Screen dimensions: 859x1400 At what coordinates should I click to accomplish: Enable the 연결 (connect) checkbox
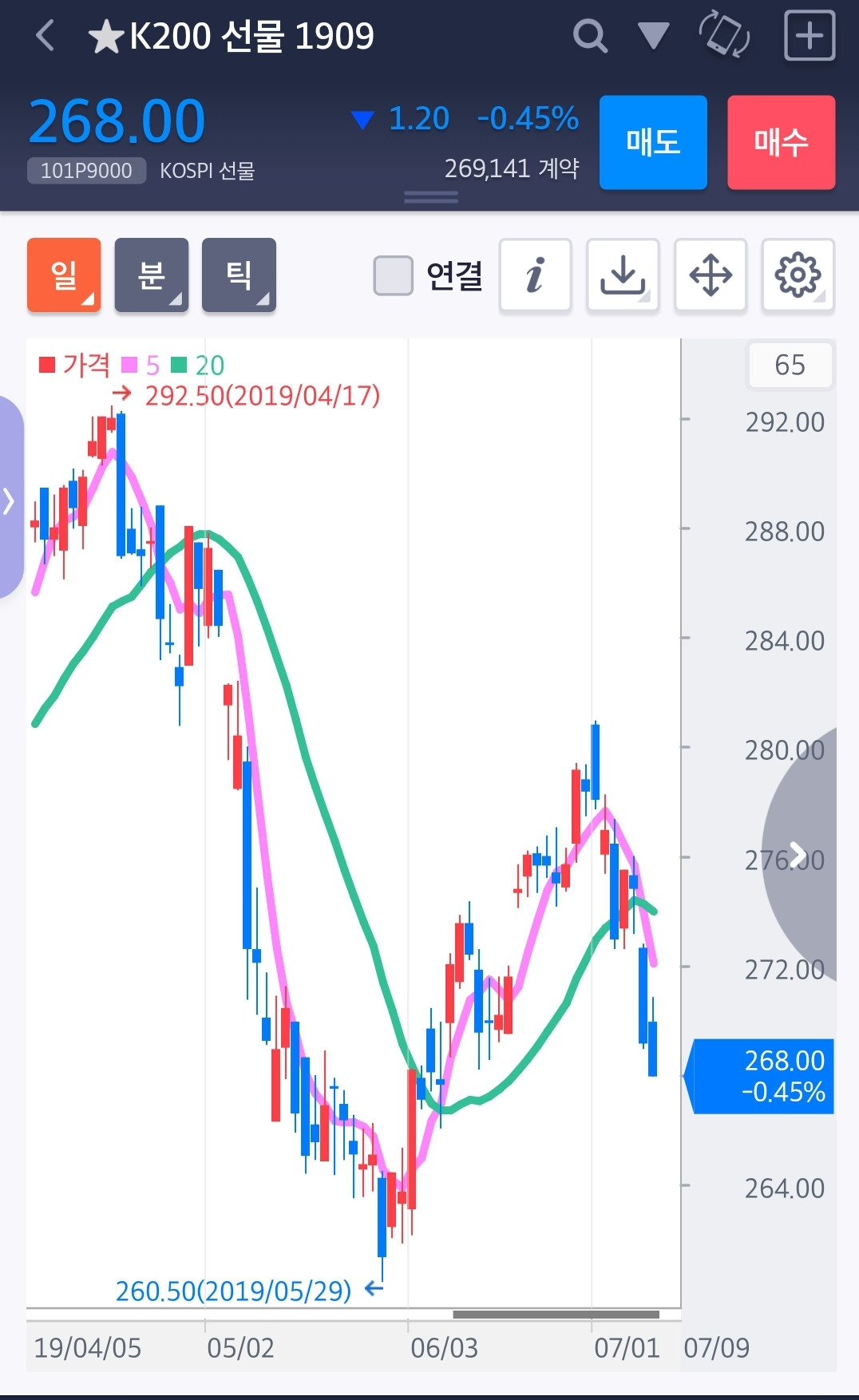[x=392, y=275]
